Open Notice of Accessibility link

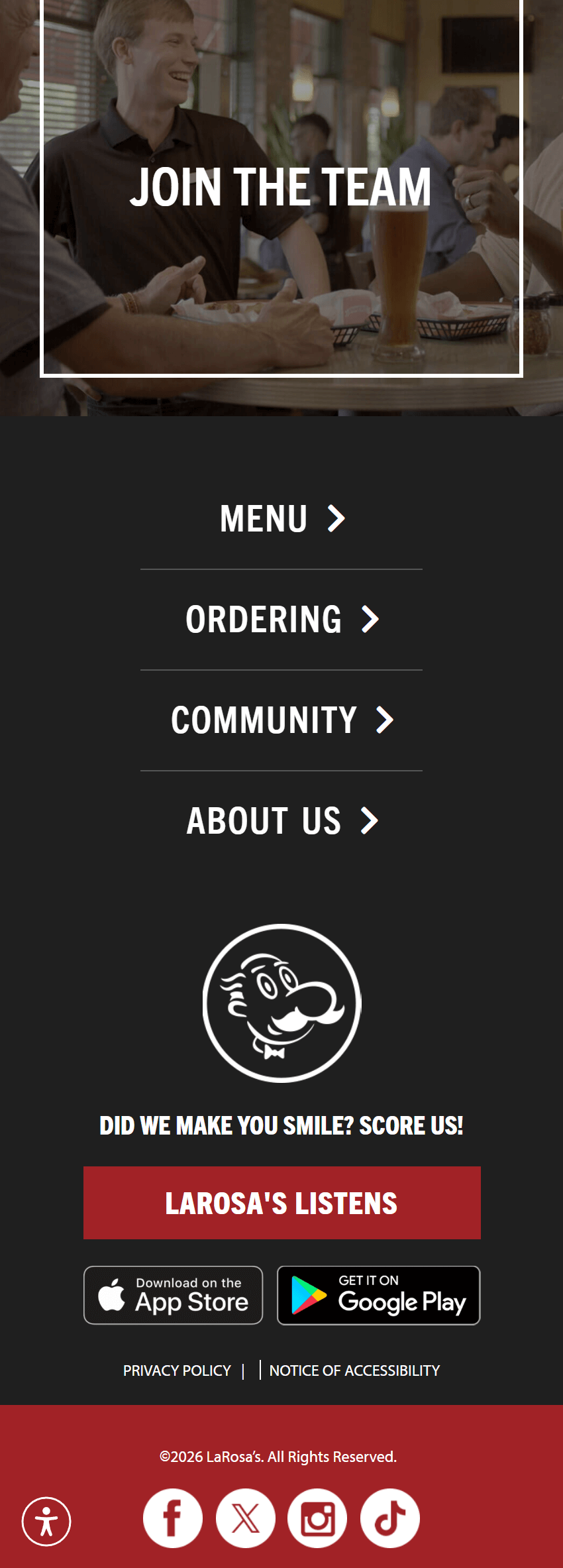click(354, 1371)
